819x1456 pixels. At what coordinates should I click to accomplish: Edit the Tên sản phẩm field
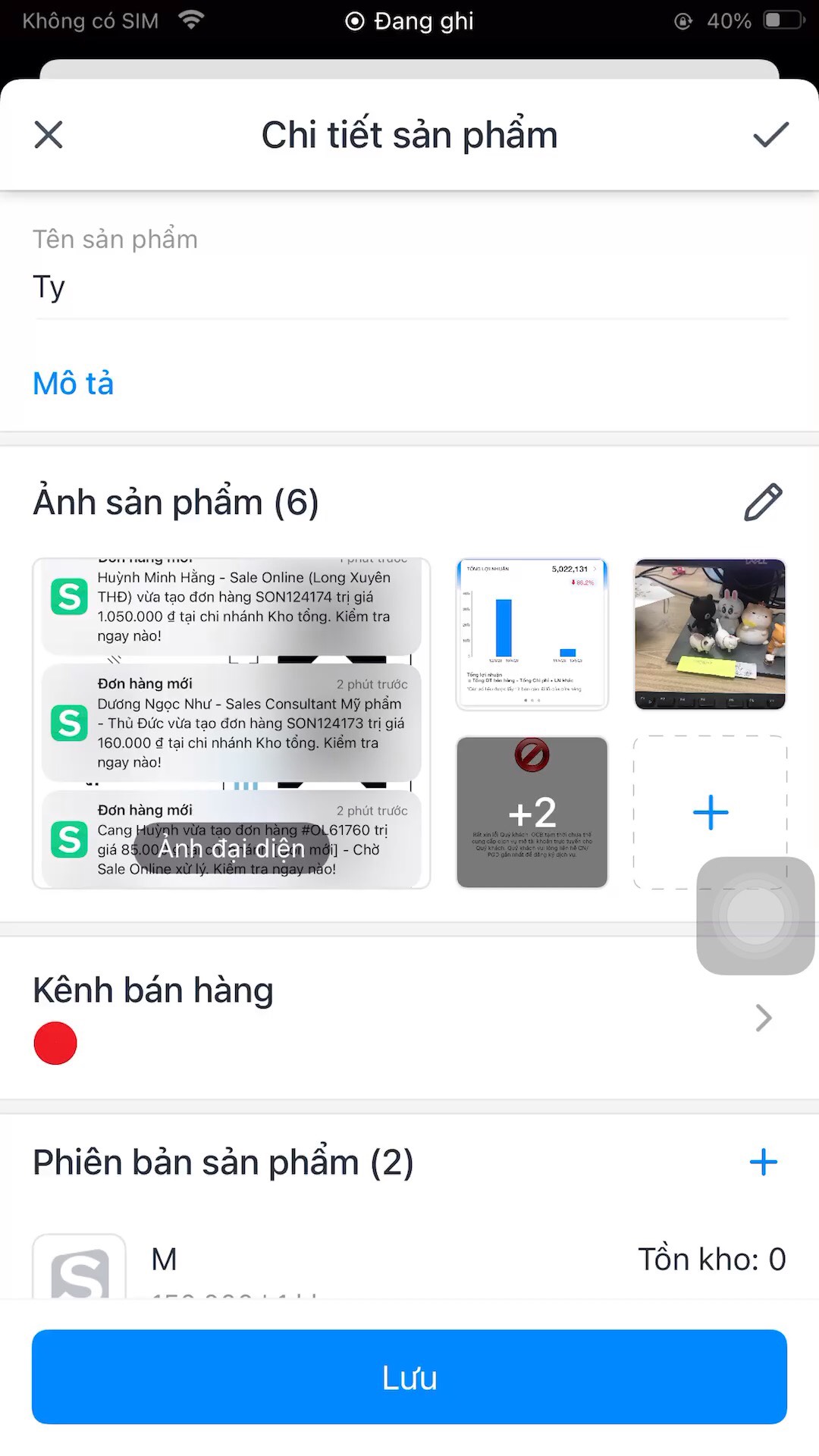(x=409, y=287)
